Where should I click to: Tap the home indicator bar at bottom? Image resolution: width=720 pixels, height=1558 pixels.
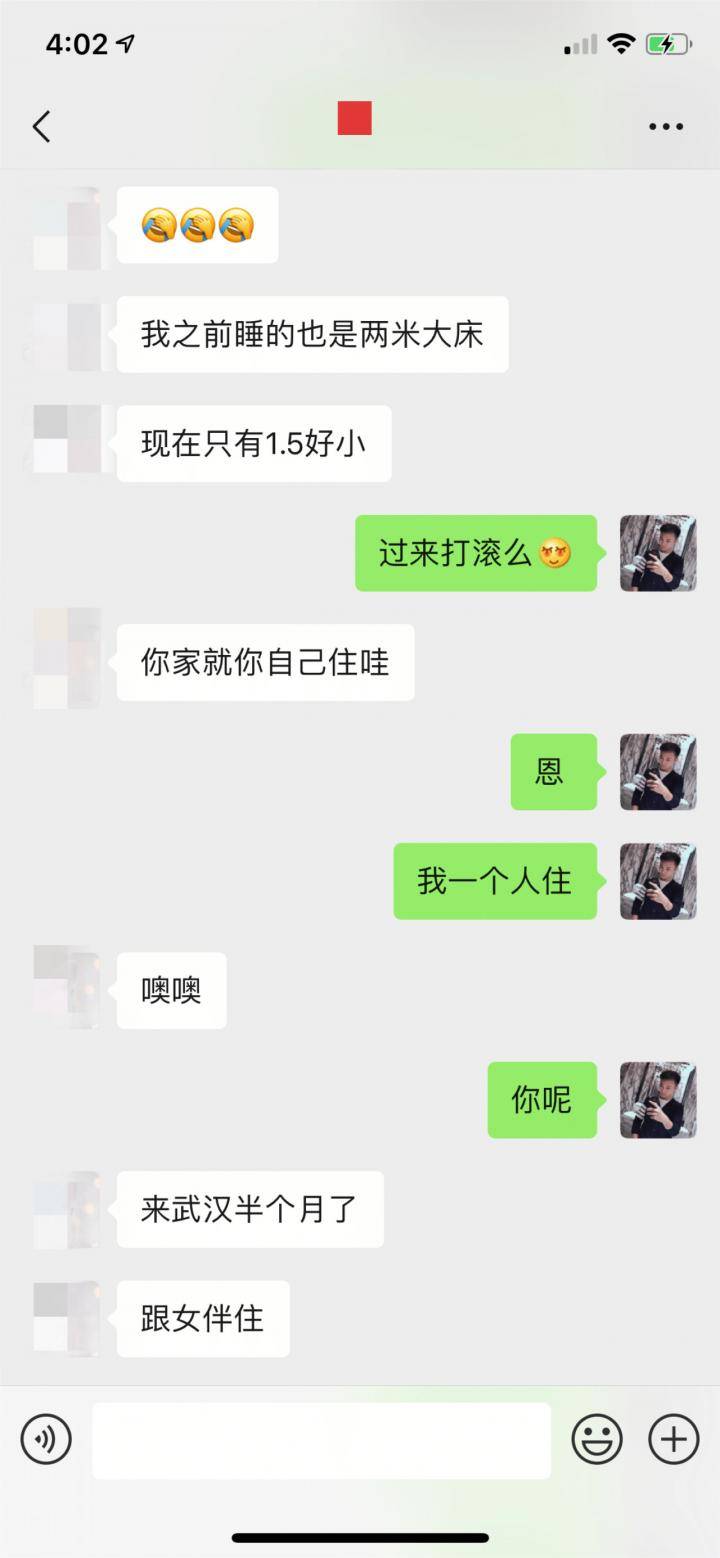(x=360, y=1535)
